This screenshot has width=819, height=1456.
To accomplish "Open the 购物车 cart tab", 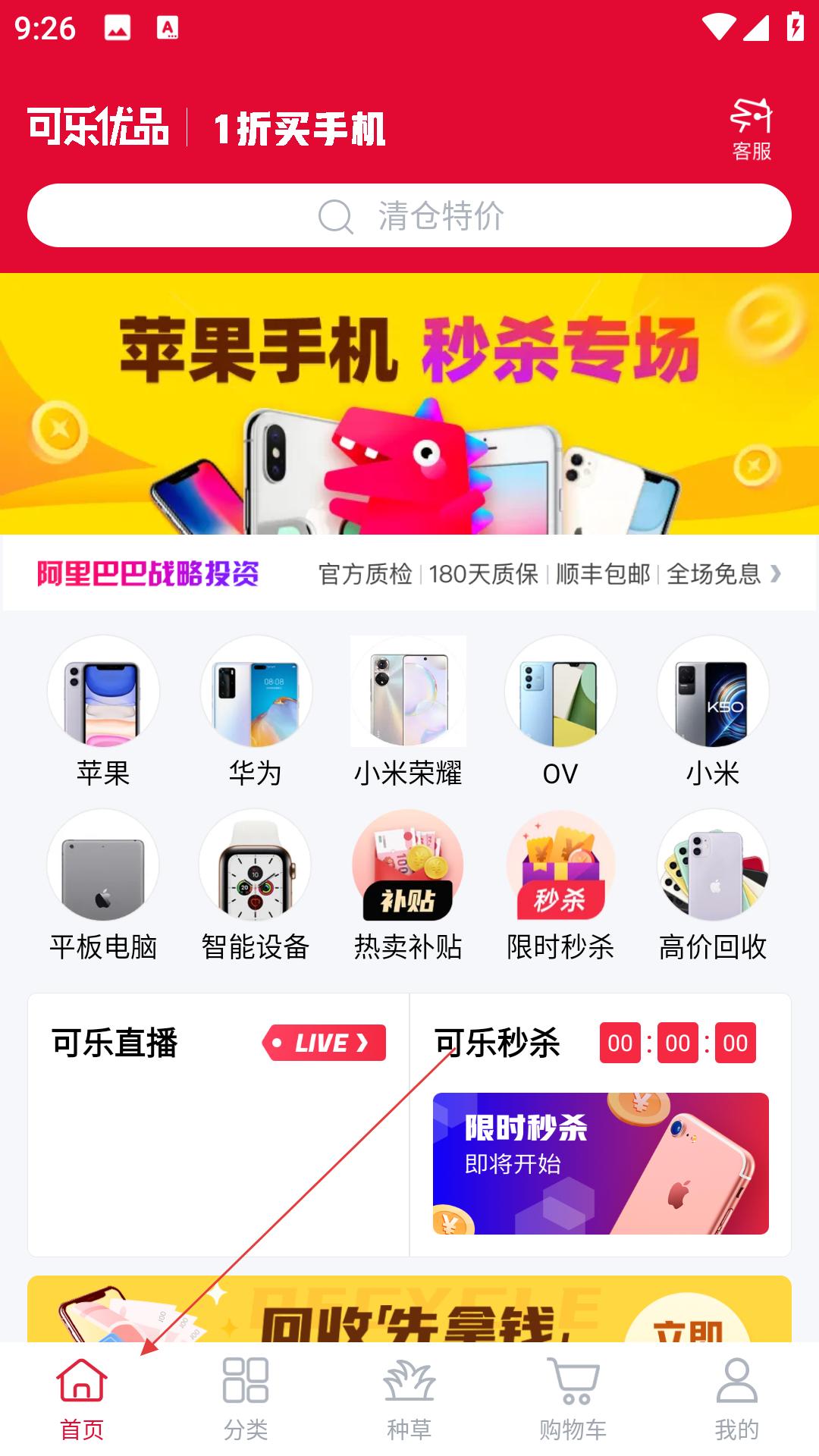I will [x=573, y=1399].
